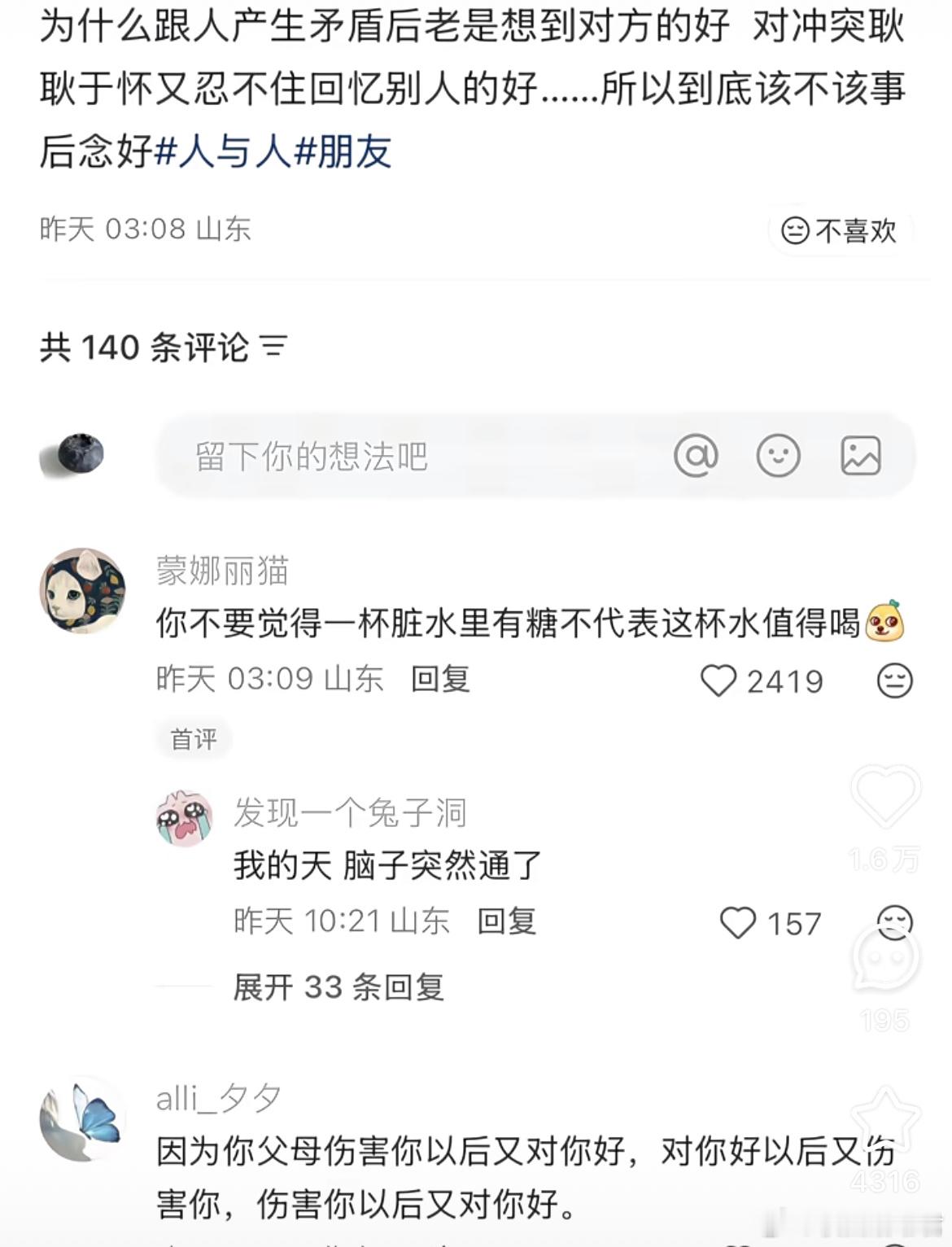
Task: Tap 不喜欢 to dislike the post
Action: pos(838,231)
